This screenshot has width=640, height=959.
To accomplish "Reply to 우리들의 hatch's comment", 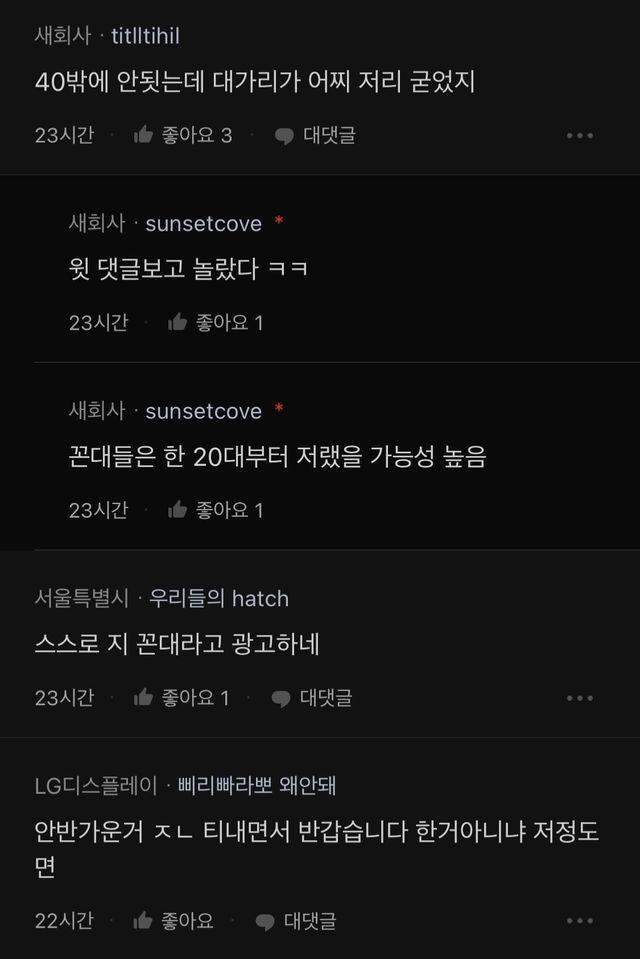I will [x=312, y=698].
